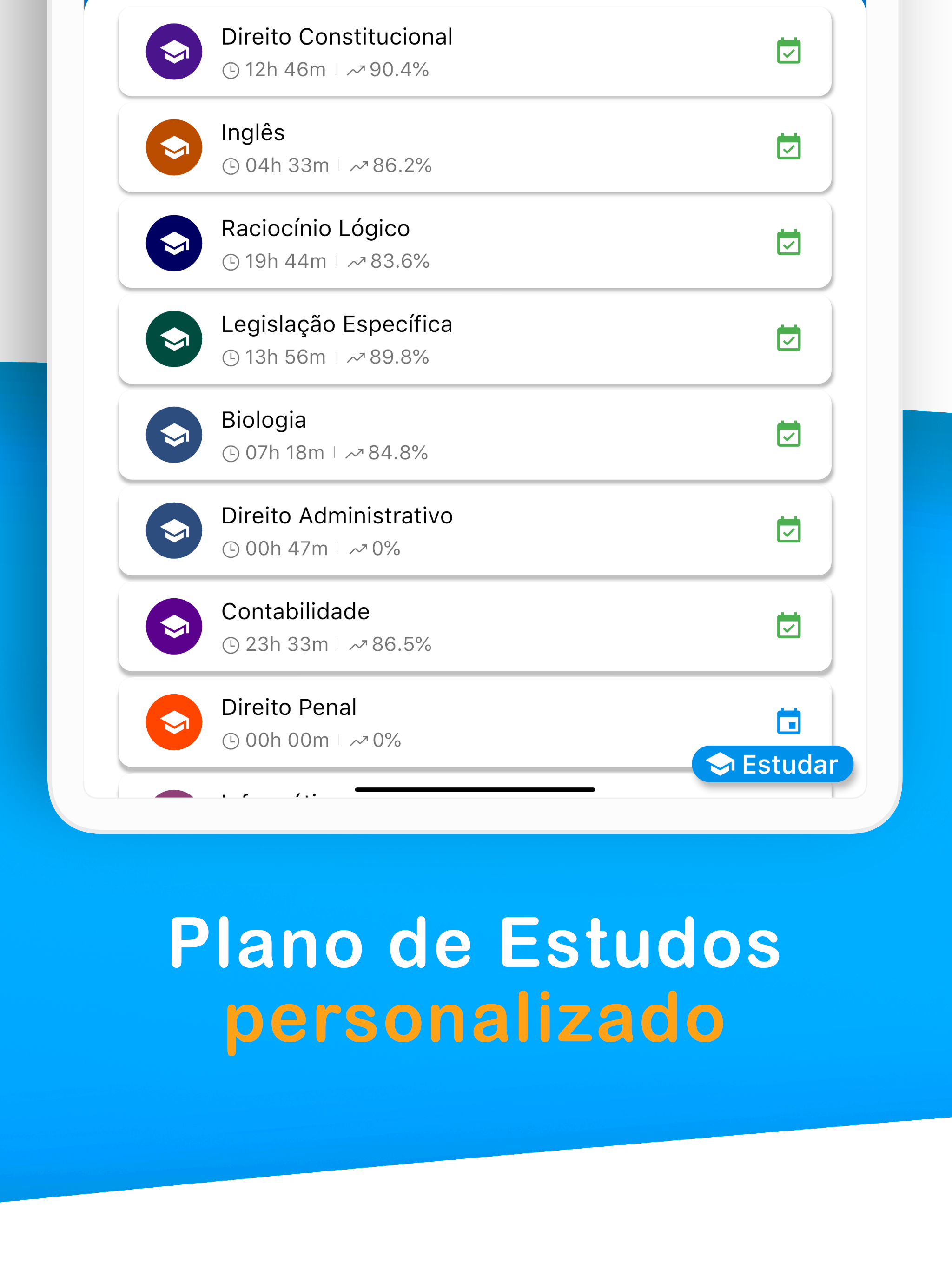The height and width of the screenshot is (1270, 952).
Task: Click the Biologia subject icon
Action: 174,435
